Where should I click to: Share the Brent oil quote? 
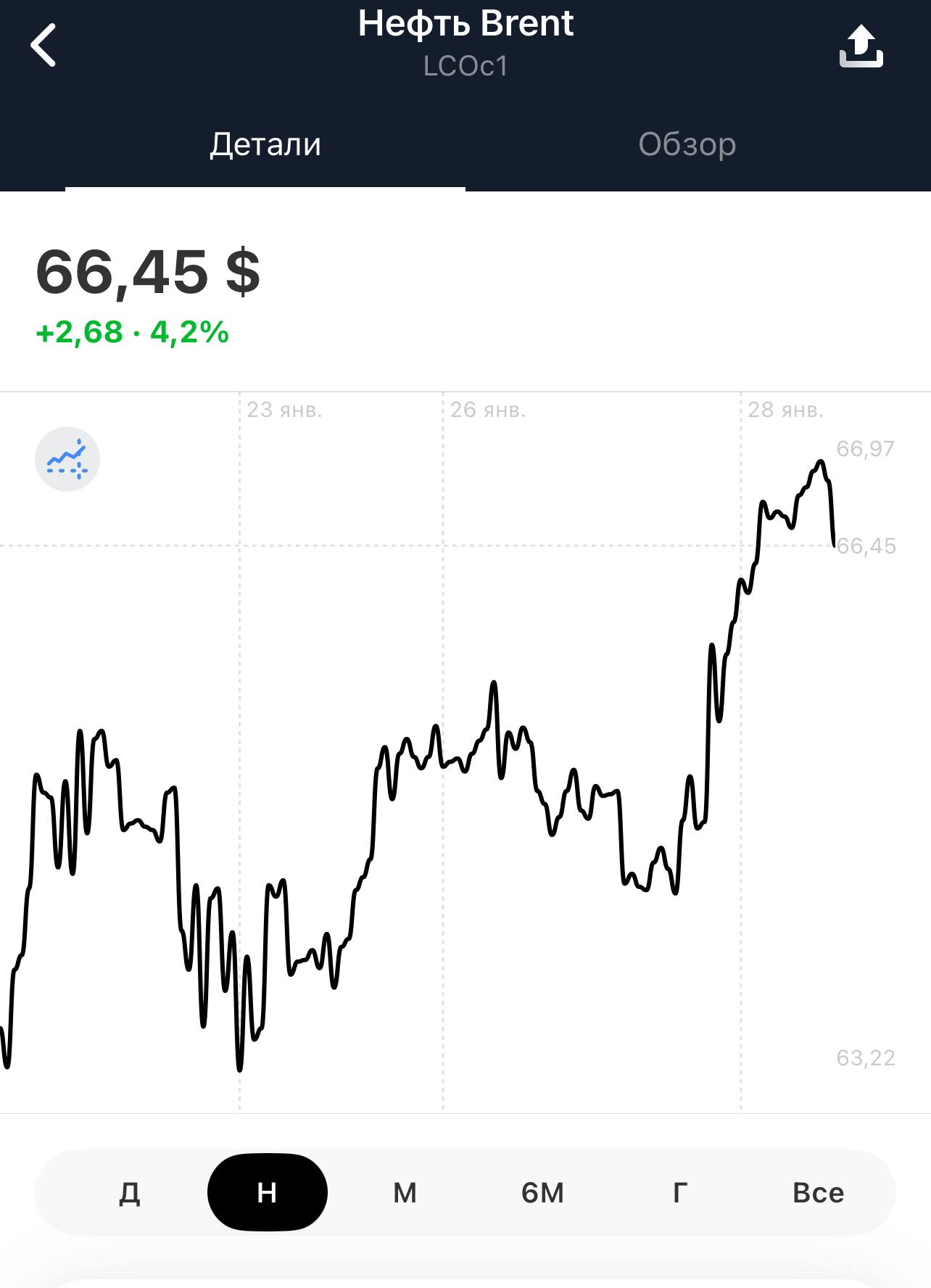861,46
